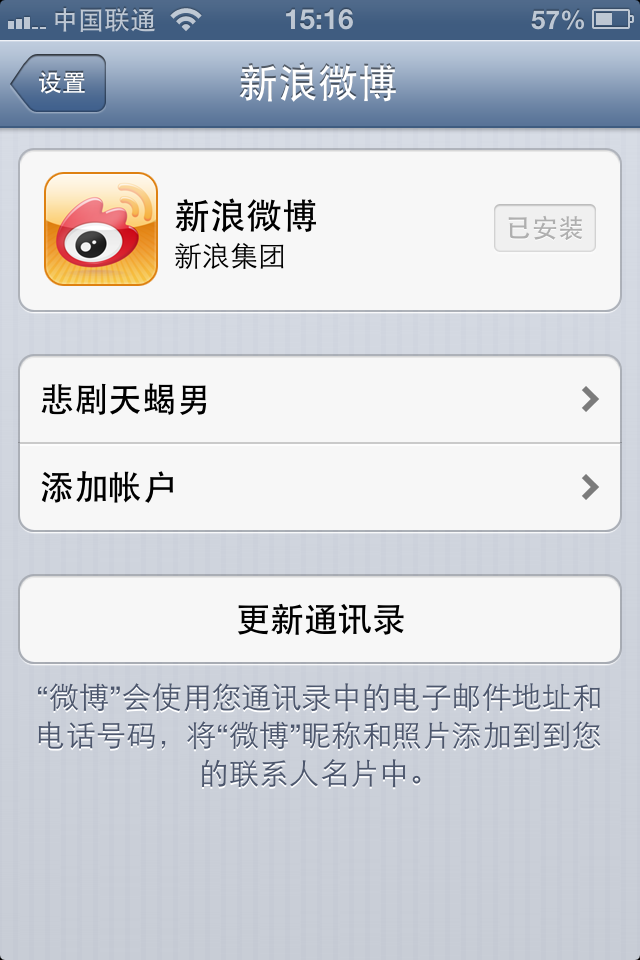640x960 pixels.
Task: Go back to 设置
Action: click(59, 83)
